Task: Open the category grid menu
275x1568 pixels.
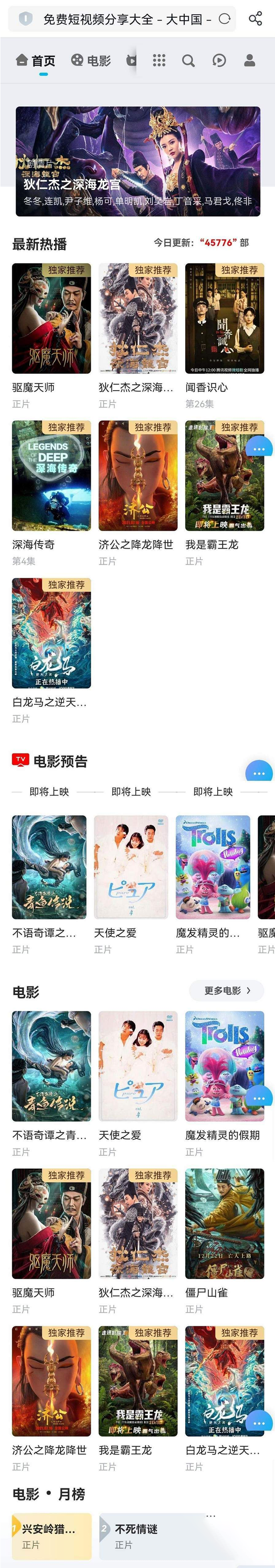Action: pos(159,60)
